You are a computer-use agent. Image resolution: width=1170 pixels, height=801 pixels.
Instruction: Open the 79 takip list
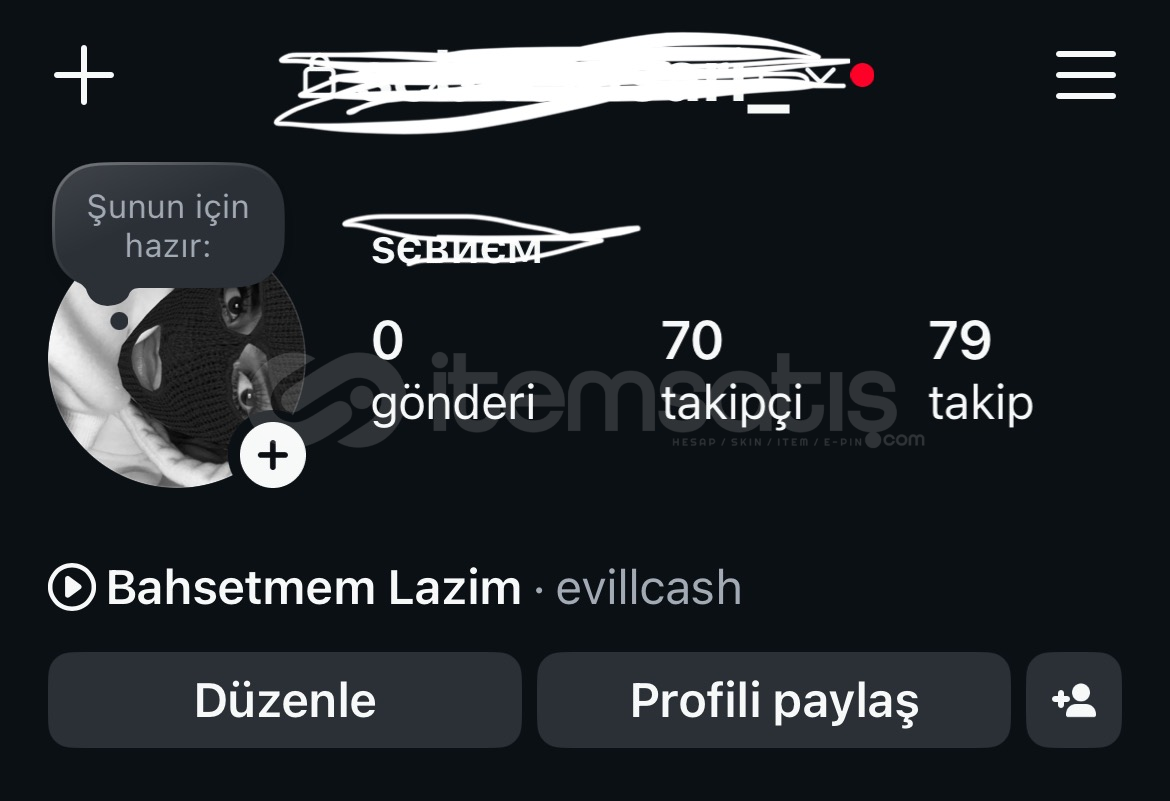(980, 371)
